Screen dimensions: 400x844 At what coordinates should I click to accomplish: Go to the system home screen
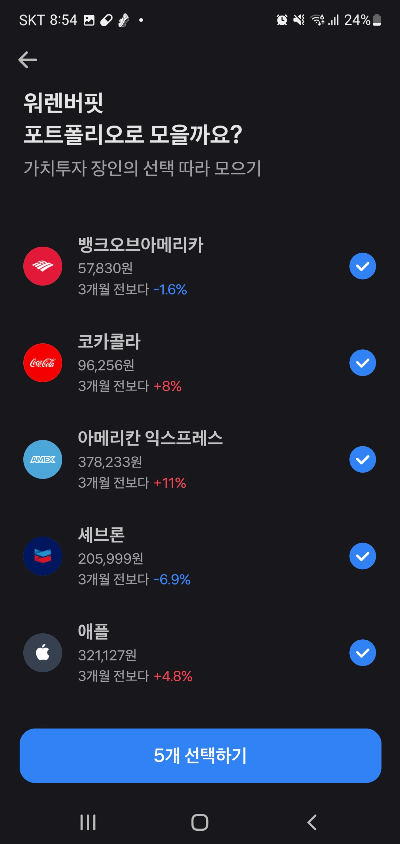click(200, 822)
